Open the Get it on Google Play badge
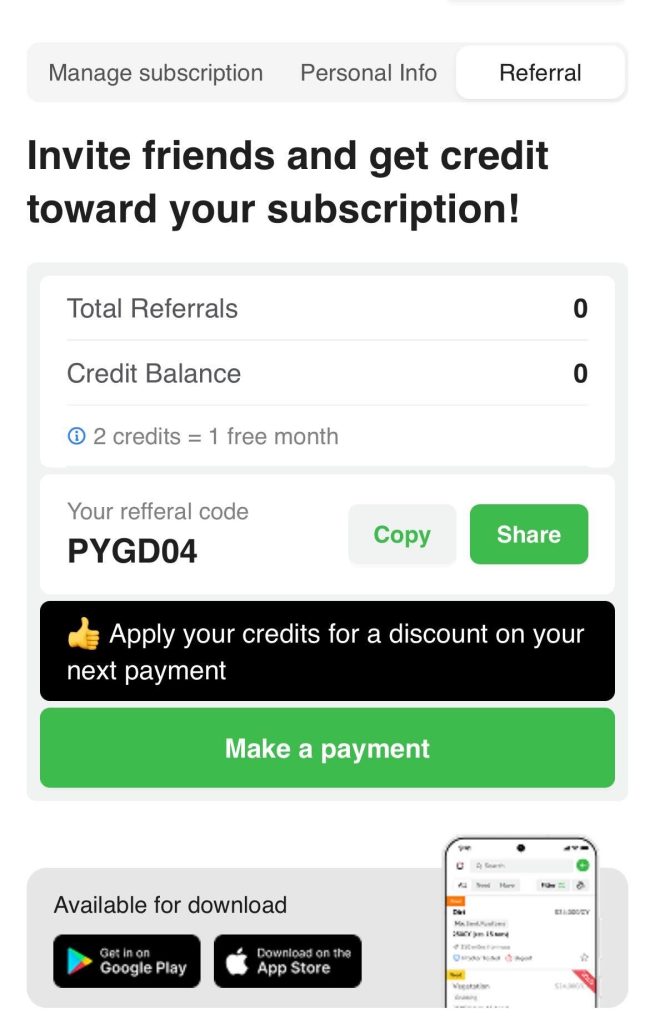This screenshot has width=655, height=1024. [127, 961]
